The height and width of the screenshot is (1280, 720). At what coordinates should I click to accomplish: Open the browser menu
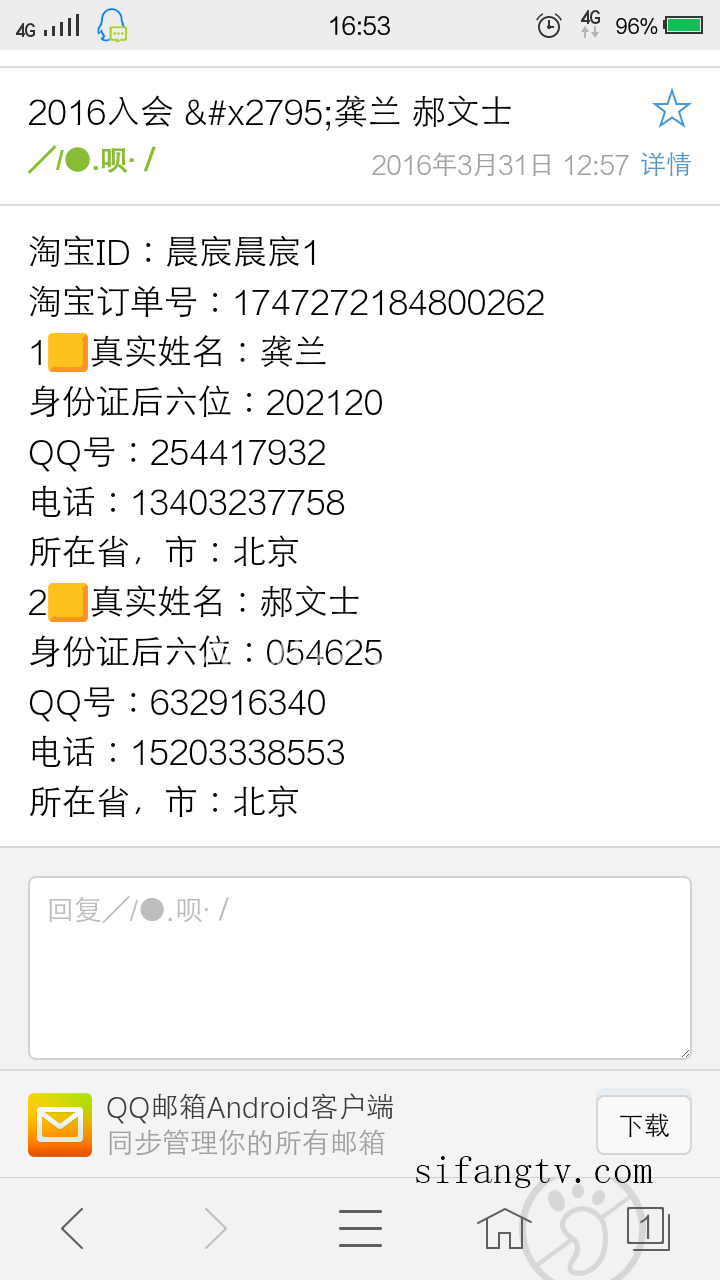coord(360,1228)
